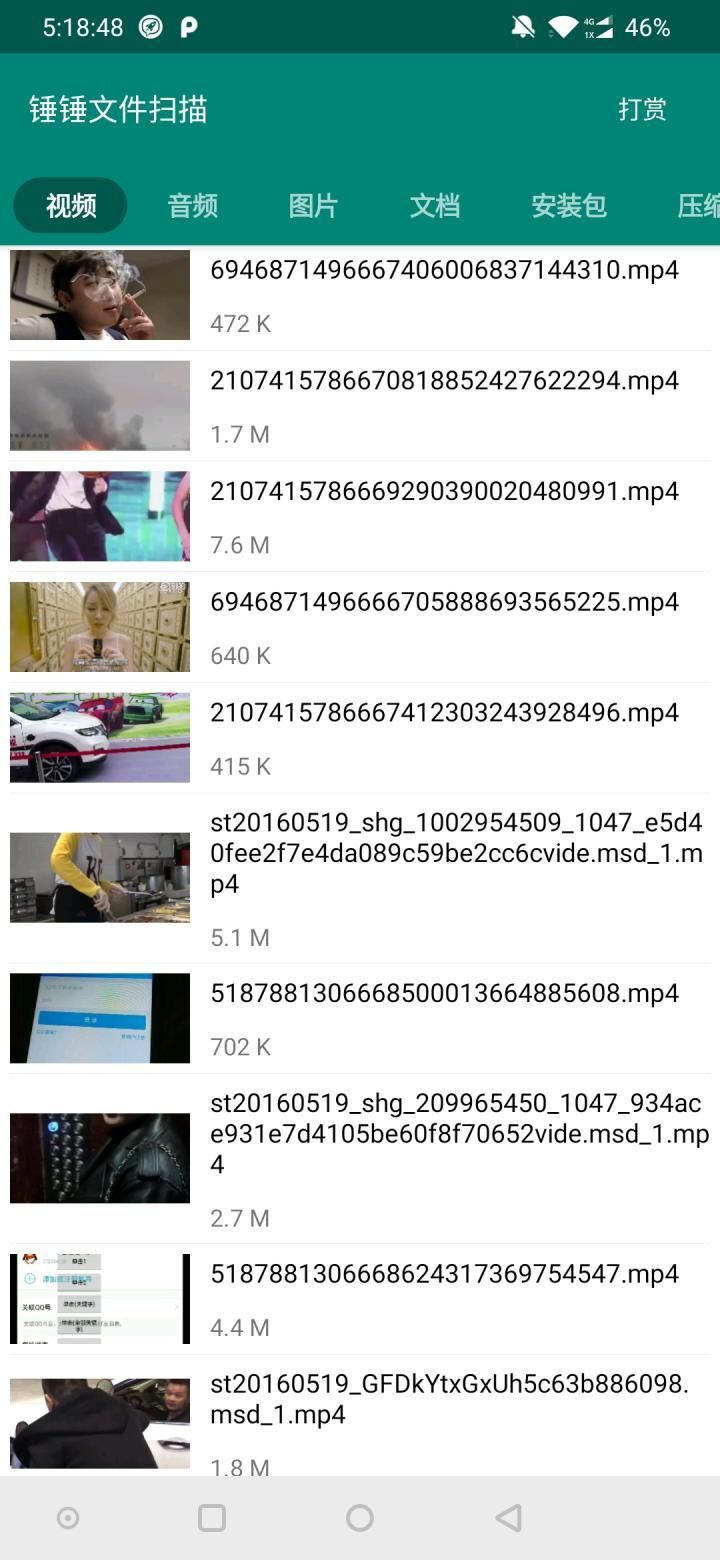The image size is (720, 1560).
Task: Tap the 打赏 button in the header
Action: tap(642, 109)
